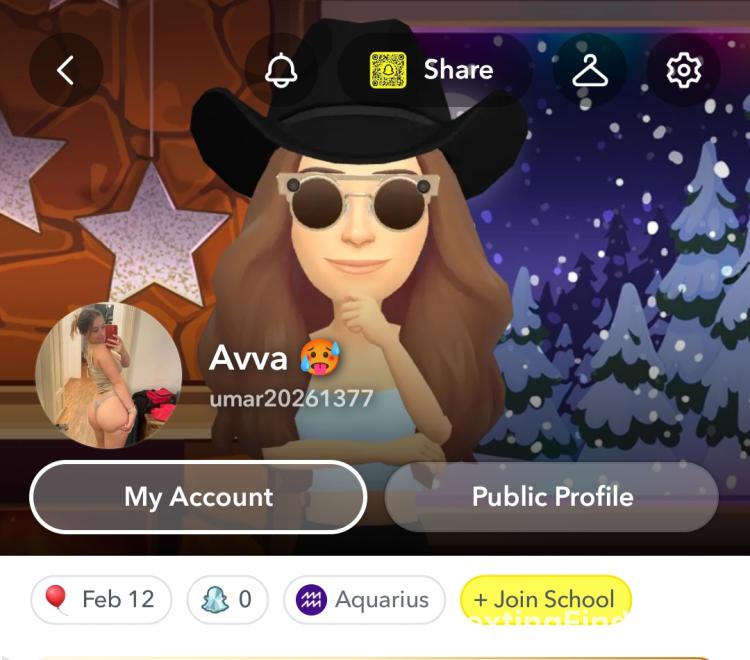Tap the Aquarius zodiac chip
The width and height of the screenshot is (750, 660).
coord(364,600)
